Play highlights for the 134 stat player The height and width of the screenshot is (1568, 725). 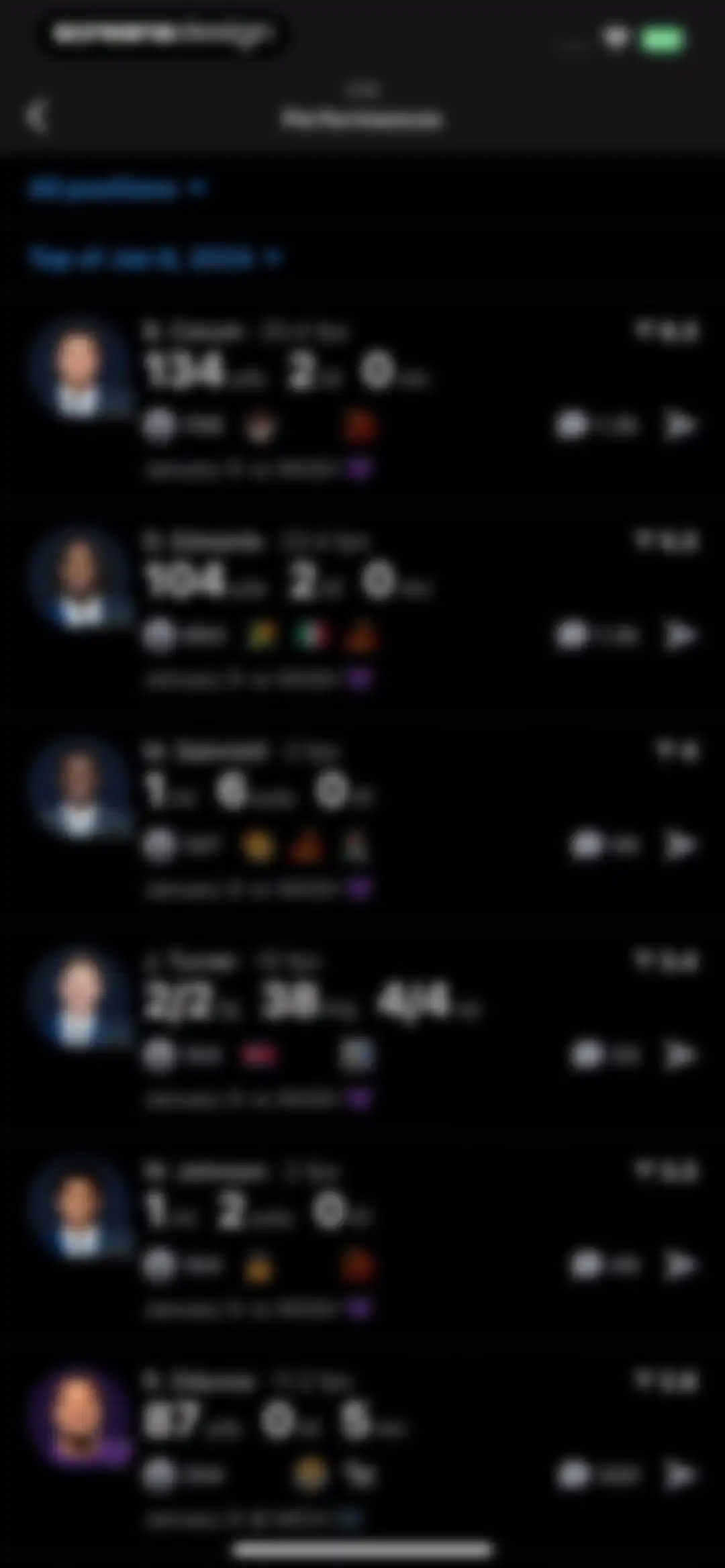point(680,425)
